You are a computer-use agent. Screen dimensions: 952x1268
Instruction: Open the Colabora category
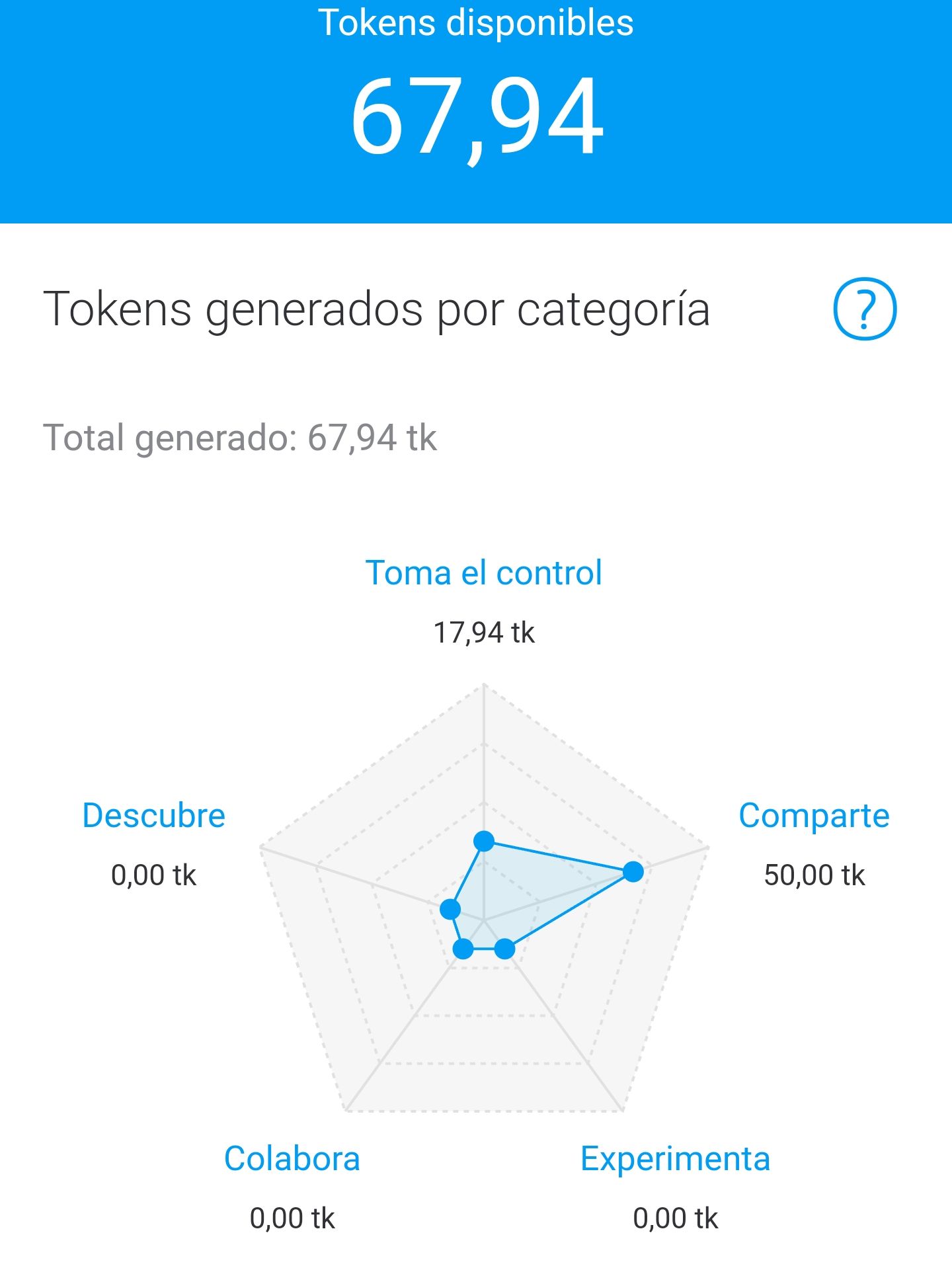(x=292, y=1159)
